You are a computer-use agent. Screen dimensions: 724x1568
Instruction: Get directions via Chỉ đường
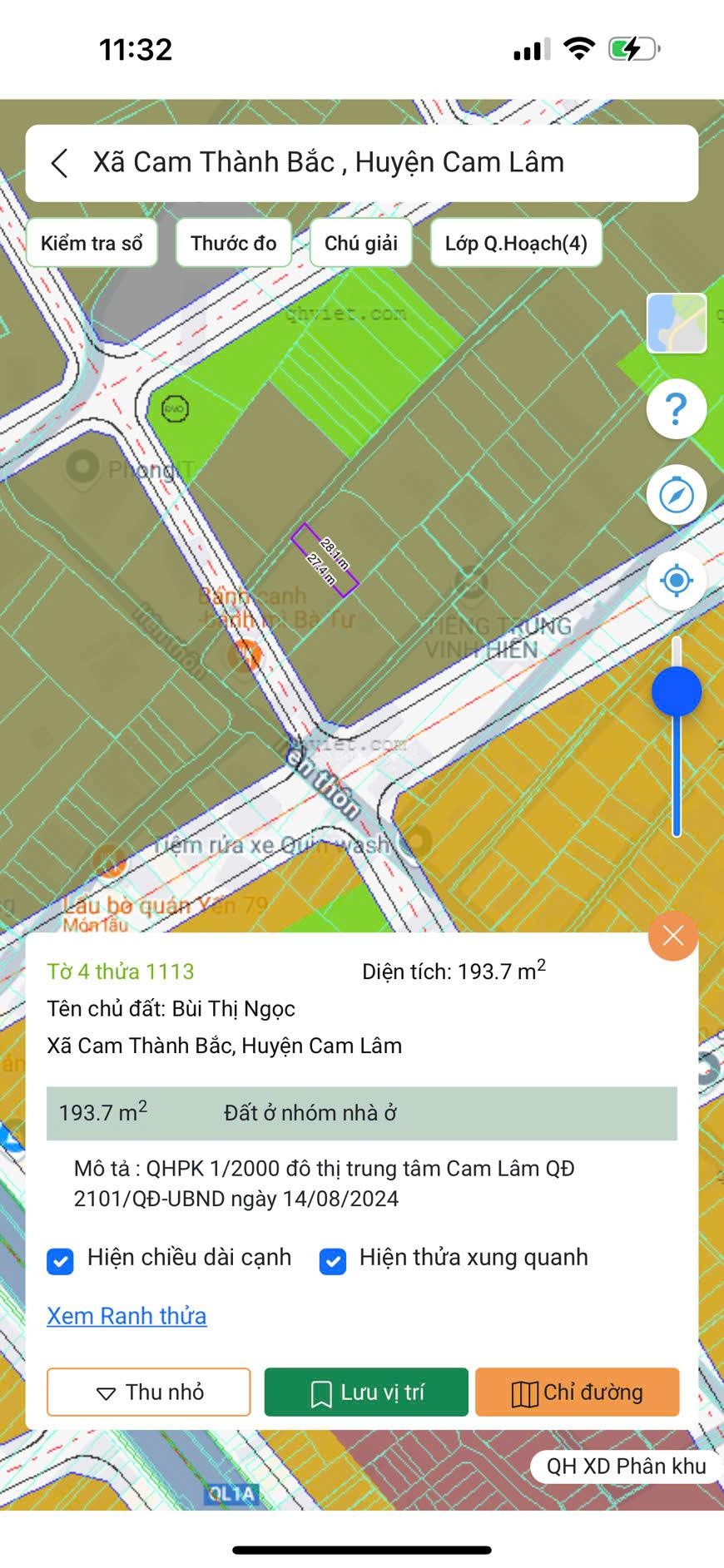[x=577, y=1392]
